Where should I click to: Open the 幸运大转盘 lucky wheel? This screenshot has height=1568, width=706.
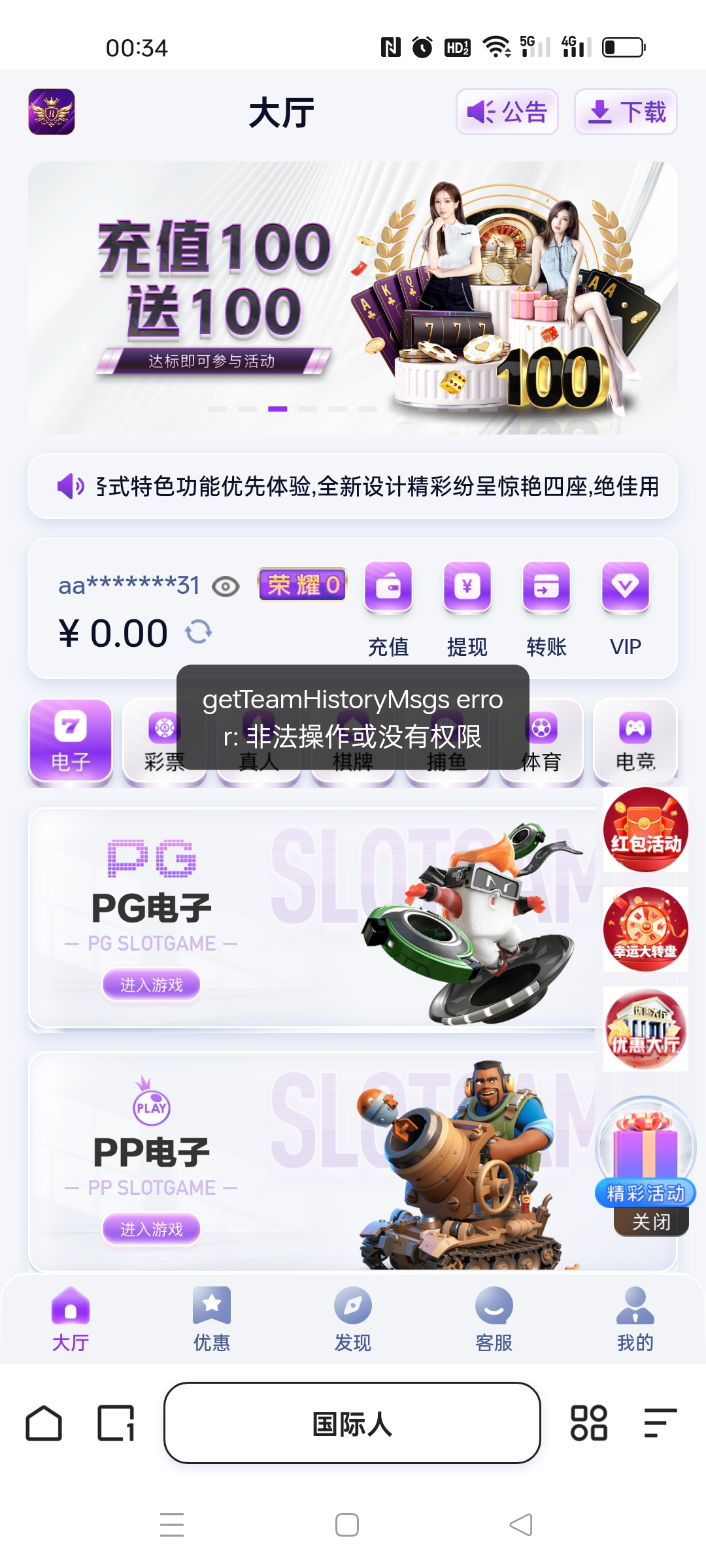[x=646, y=929]
